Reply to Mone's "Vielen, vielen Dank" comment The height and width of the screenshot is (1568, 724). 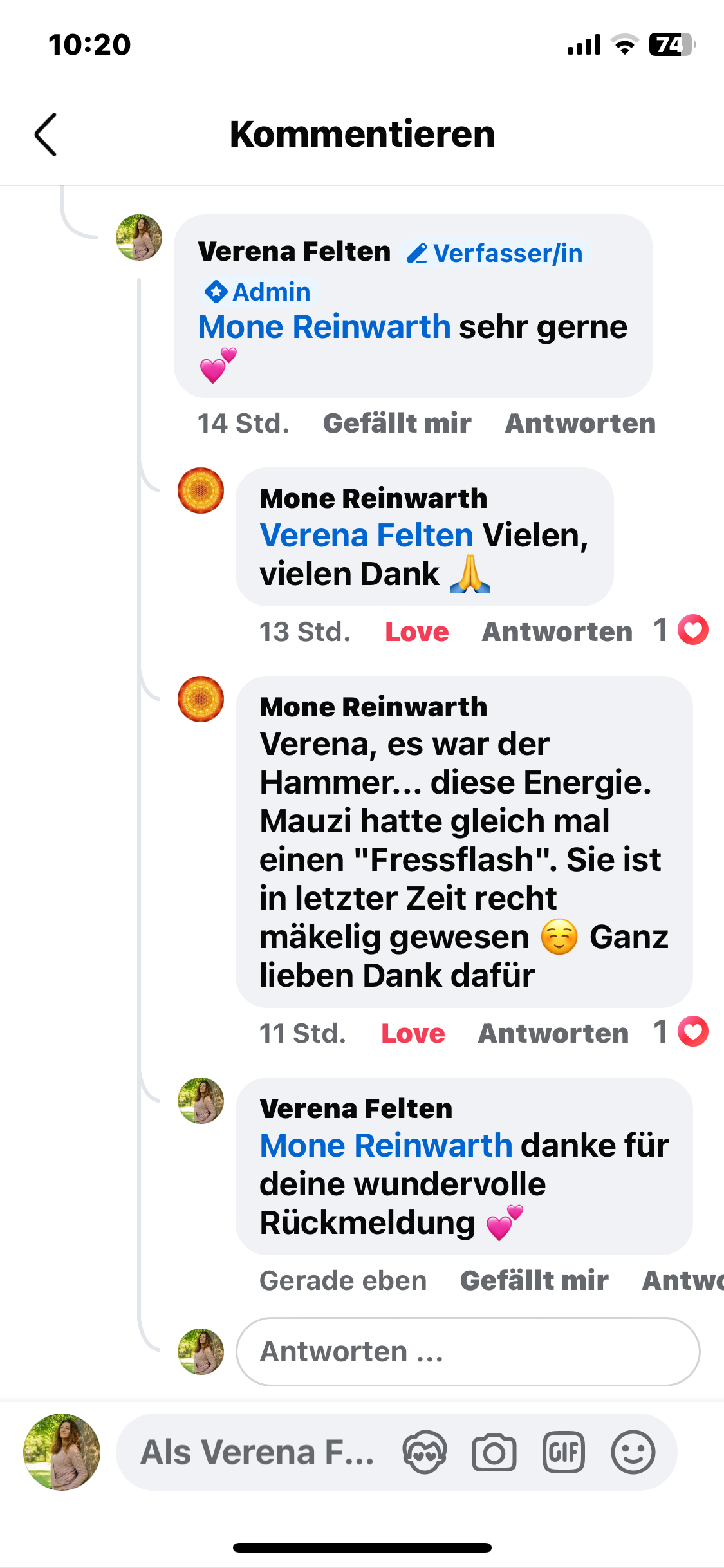(x=557, y=632)
